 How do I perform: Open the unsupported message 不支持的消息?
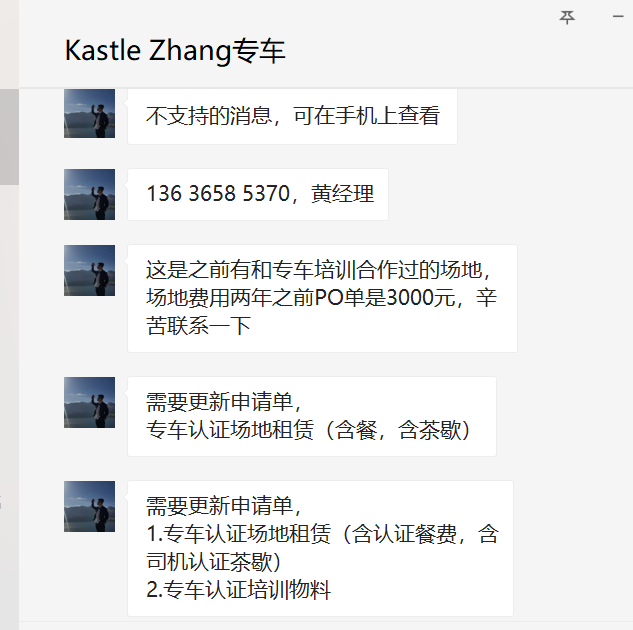click(x=292, y=116)
